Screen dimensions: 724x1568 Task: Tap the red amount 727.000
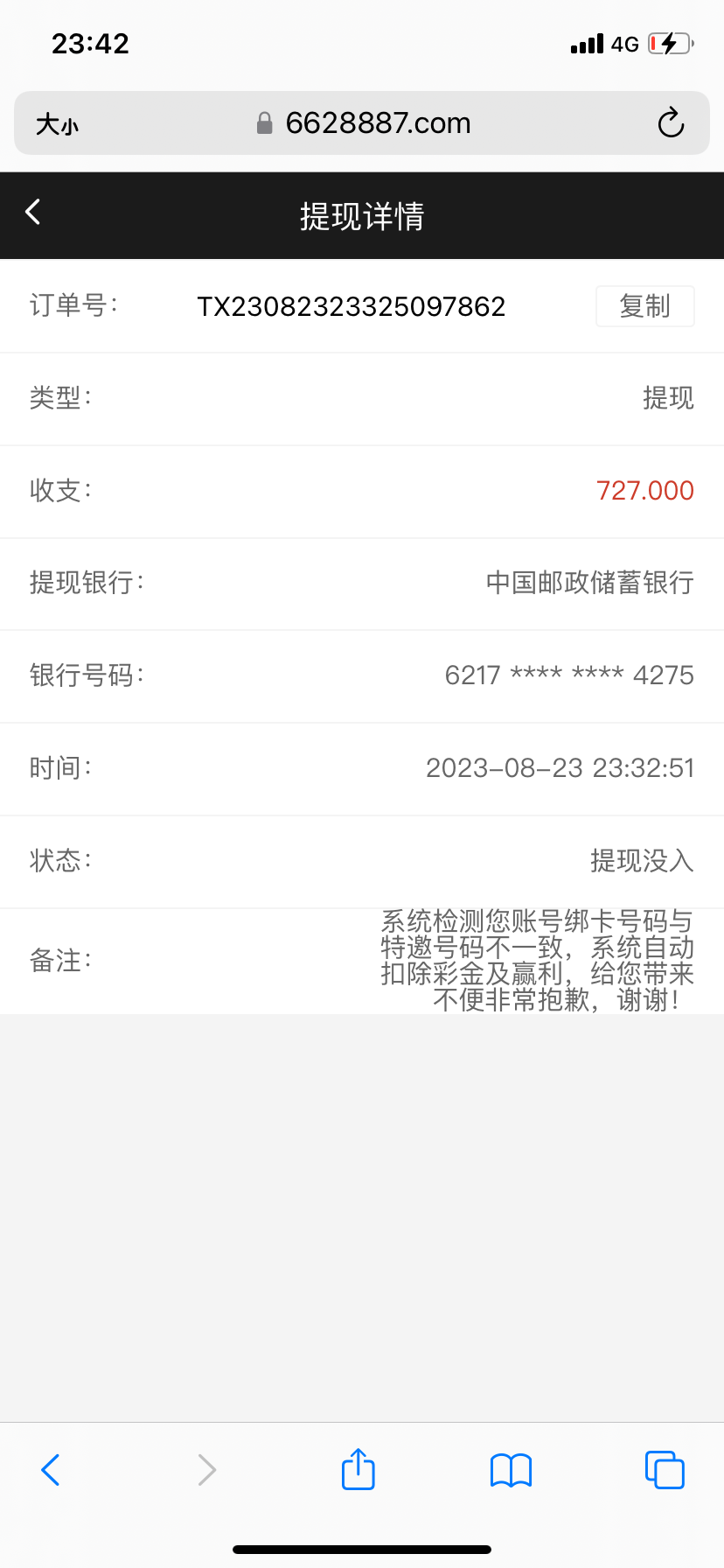click(x=644, y=491)
